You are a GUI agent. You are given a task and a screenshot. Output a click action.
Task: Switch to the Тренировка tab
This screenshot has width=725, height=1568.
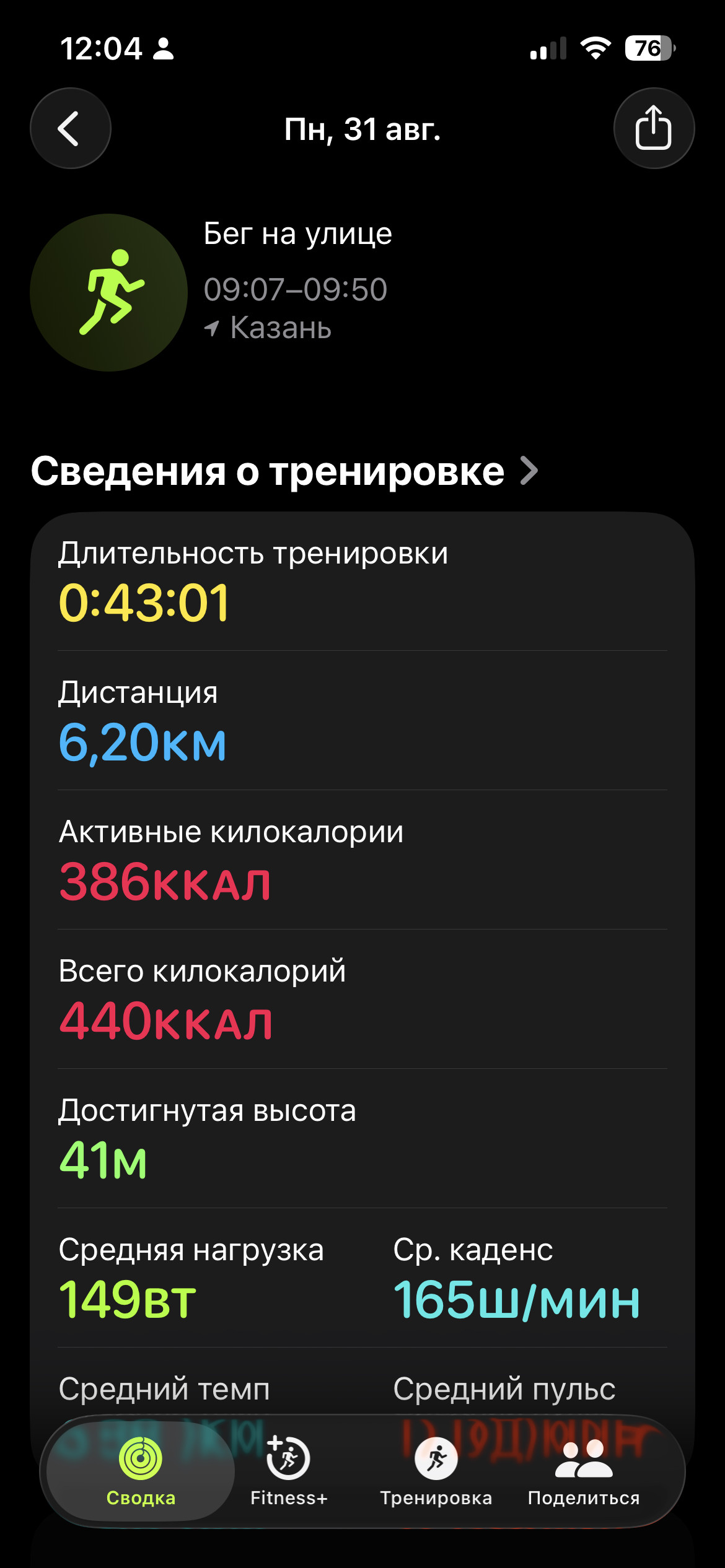coord(436,1471)
